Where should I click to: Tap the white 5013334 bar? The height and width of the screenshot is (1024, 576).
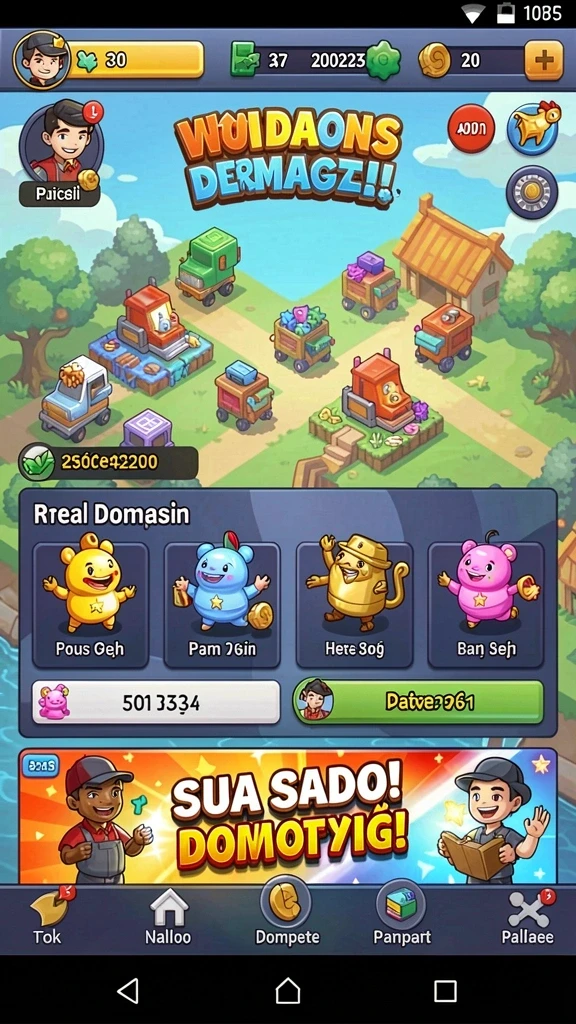point(156,702)
